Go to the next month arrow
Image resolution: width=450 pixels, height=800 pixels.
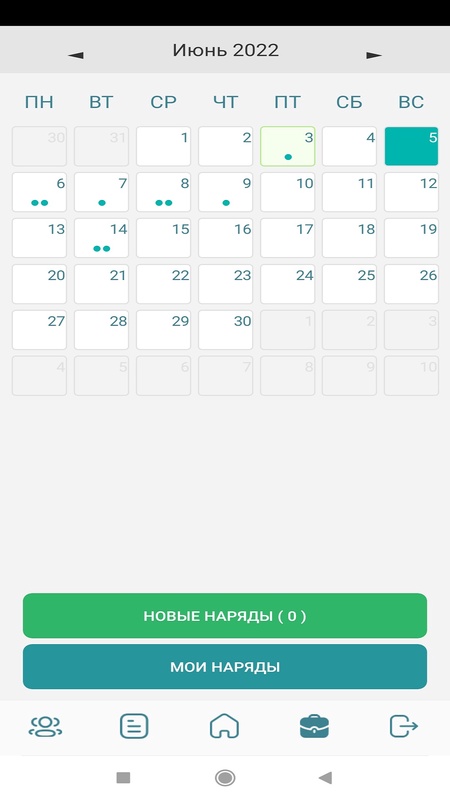click(x=374, y=55)
